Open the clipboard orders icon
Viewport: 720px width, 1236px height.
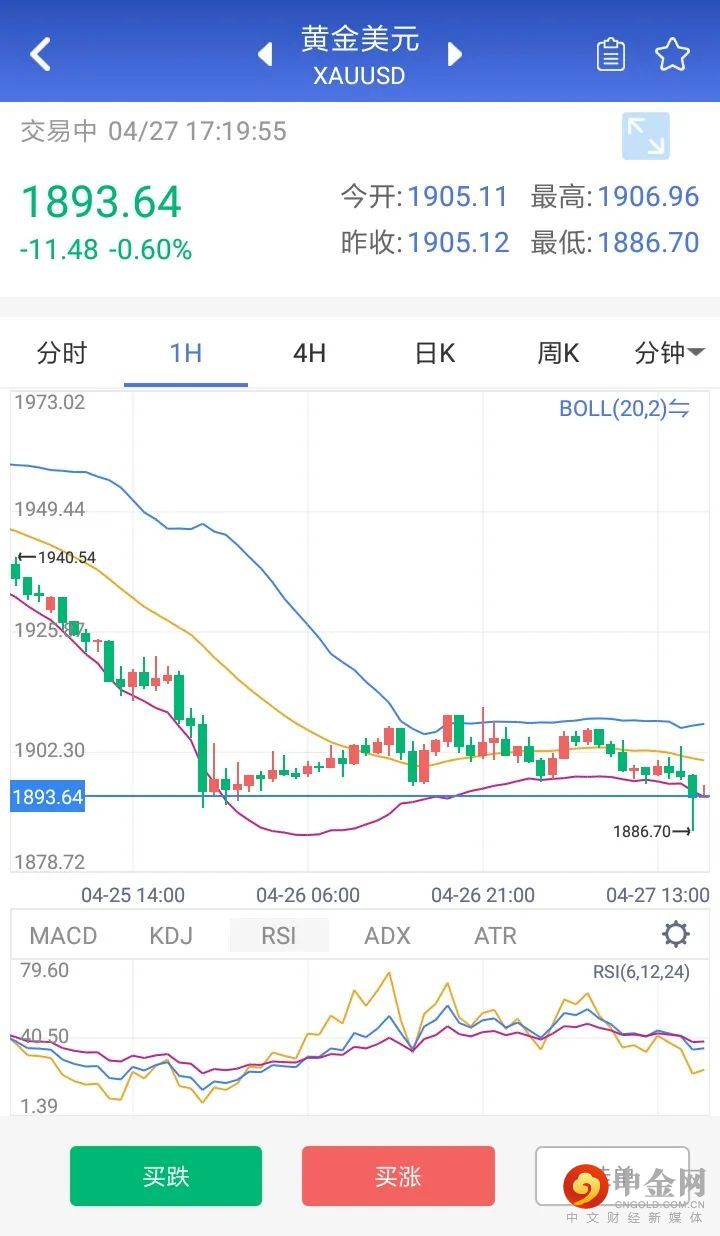611,55
